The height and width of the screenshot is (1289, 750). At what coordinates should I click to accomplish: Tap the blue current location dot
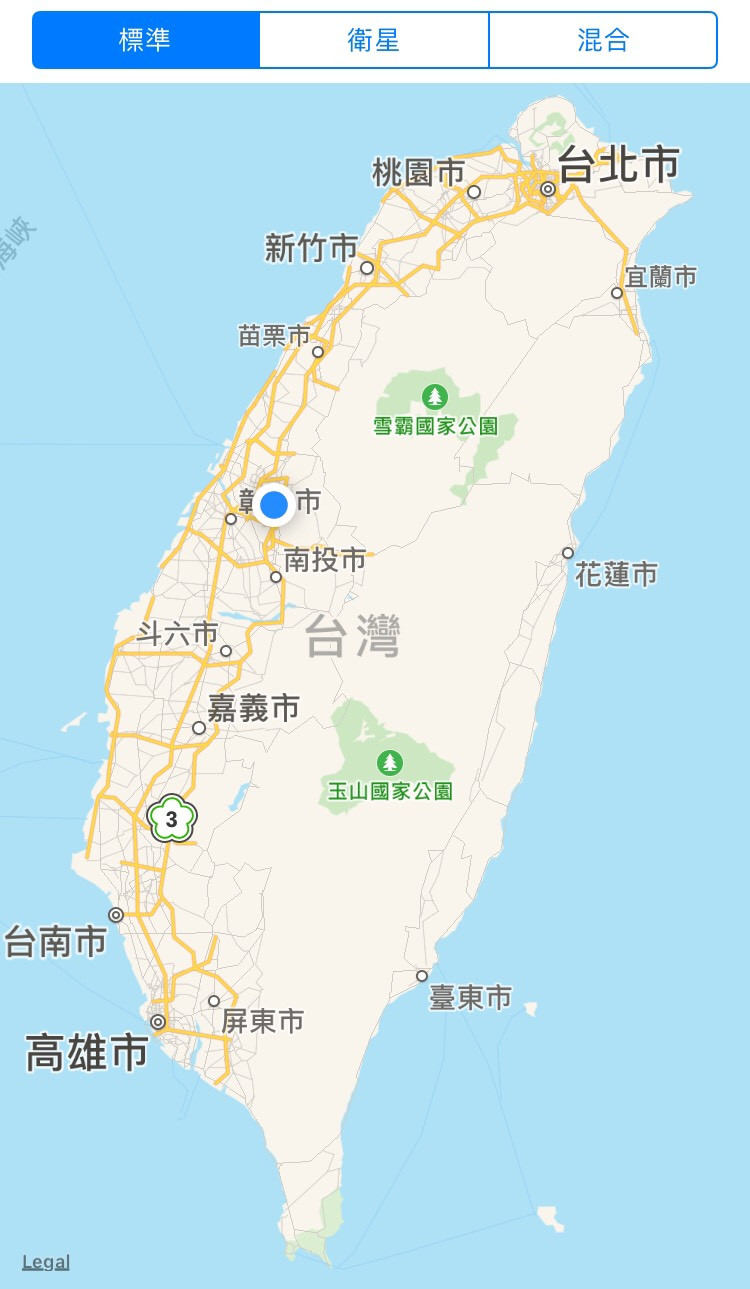[274, 504]
